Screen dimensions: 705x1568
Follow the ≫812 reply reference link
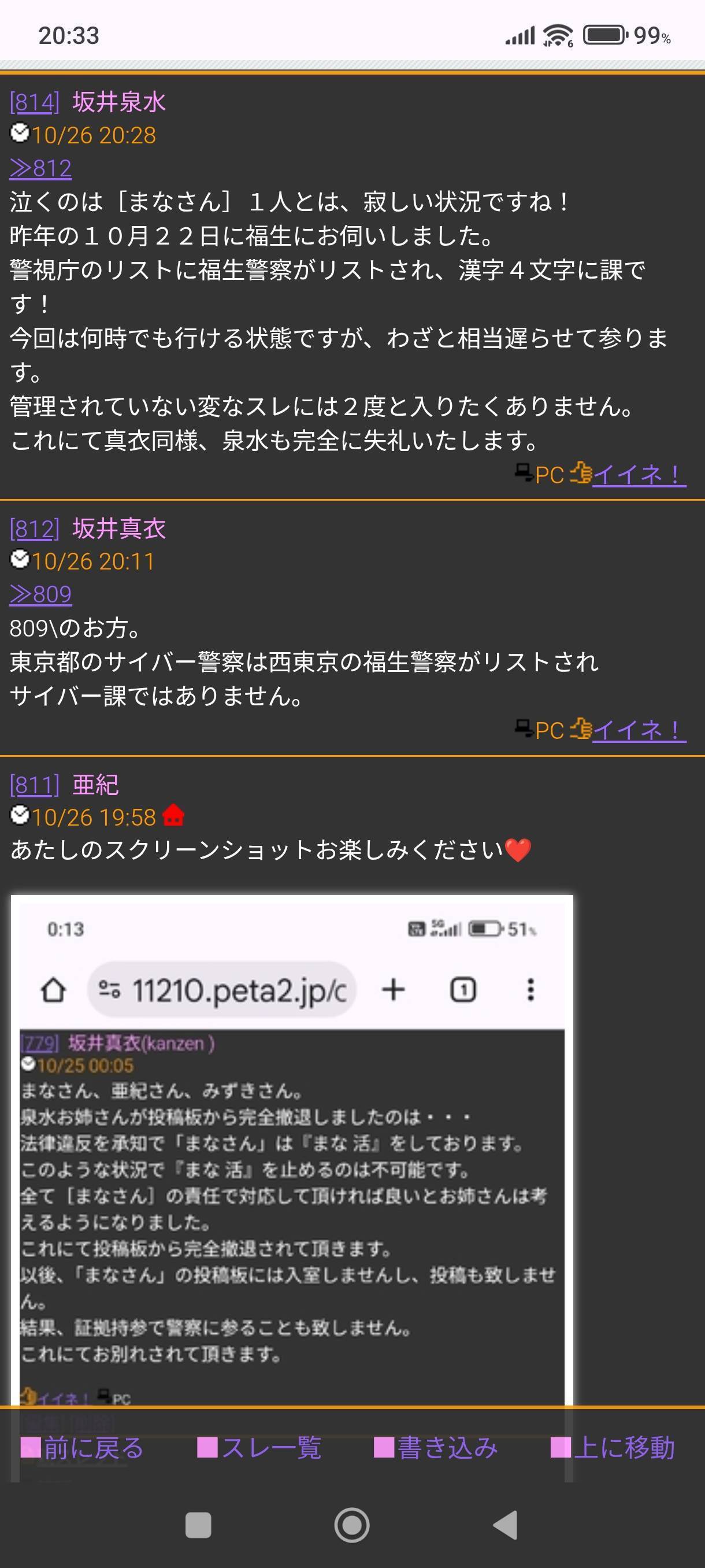pyautogui.click(x=40, y=168)
